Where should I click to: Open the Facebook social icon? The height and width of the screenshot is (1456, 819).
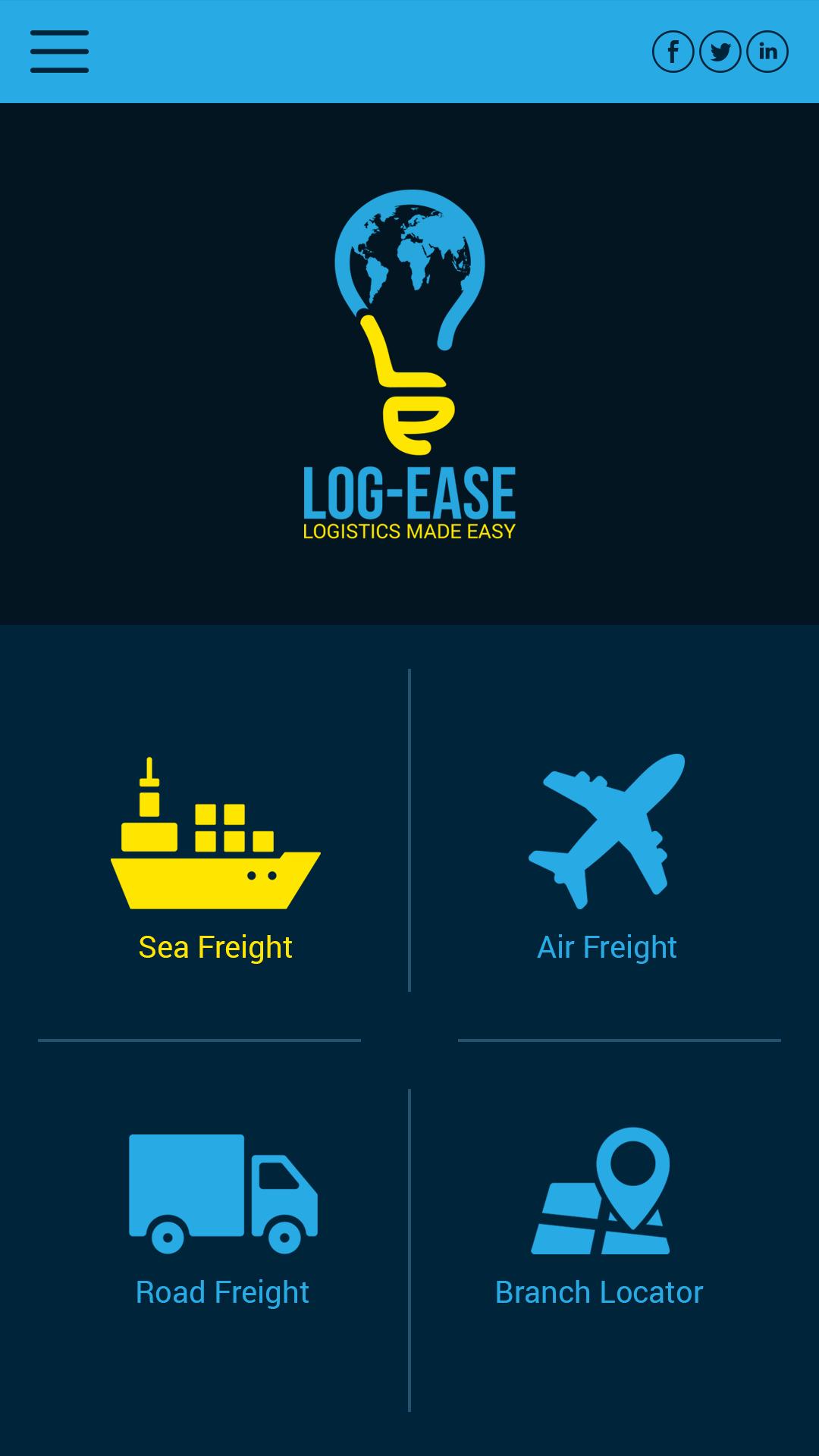[x=672, y=52]
